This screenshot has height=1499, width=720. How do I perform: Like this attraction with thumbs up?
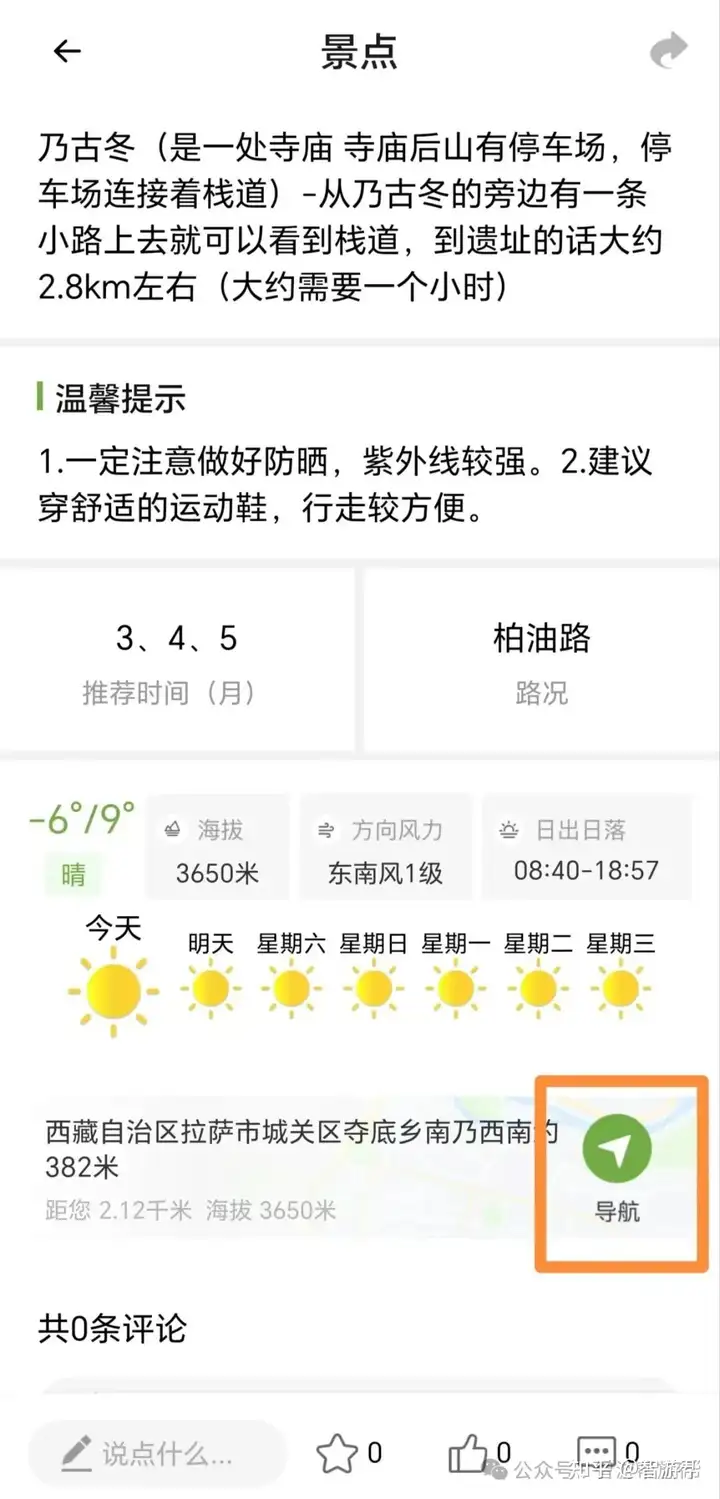click(x=468, y=1453)
